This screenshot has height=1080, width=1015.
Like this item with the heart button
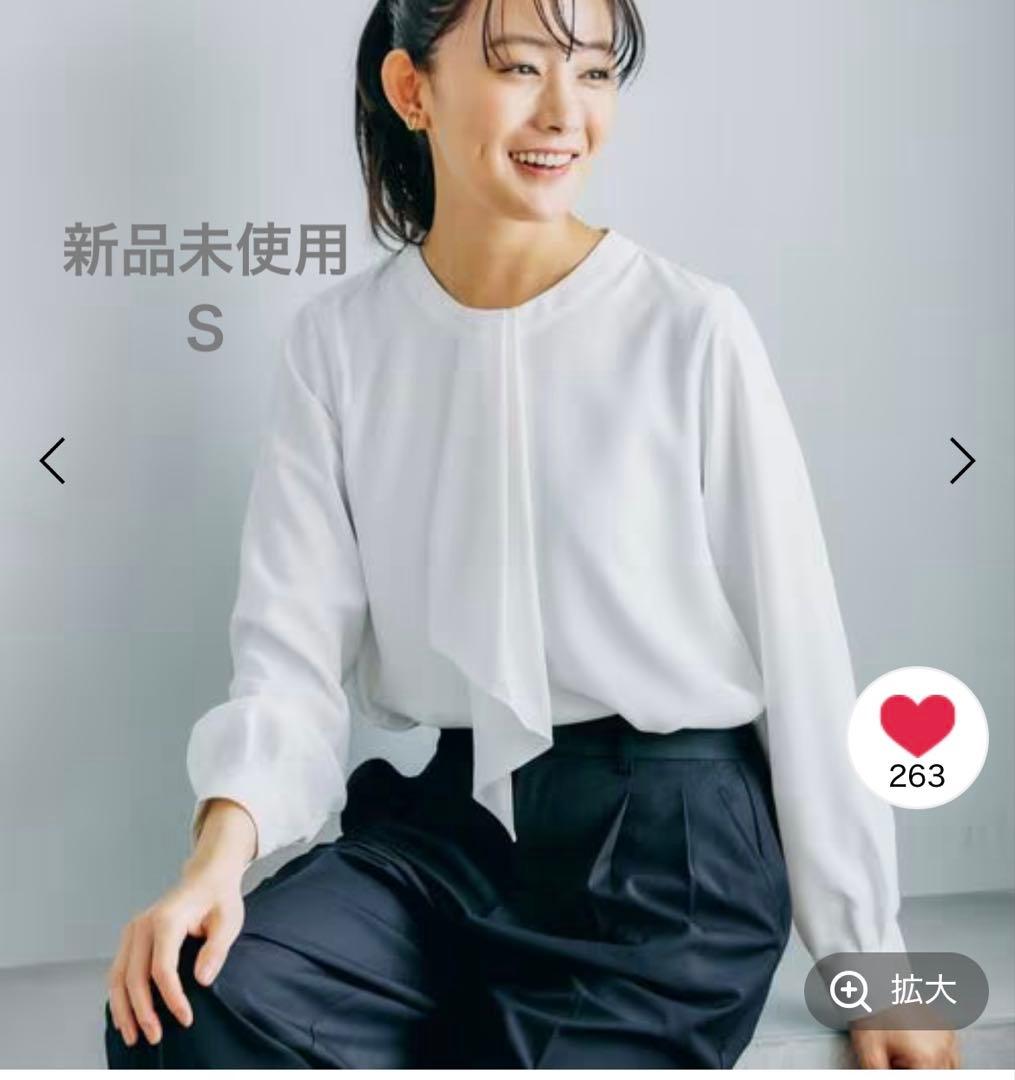(x=917, y=737)
